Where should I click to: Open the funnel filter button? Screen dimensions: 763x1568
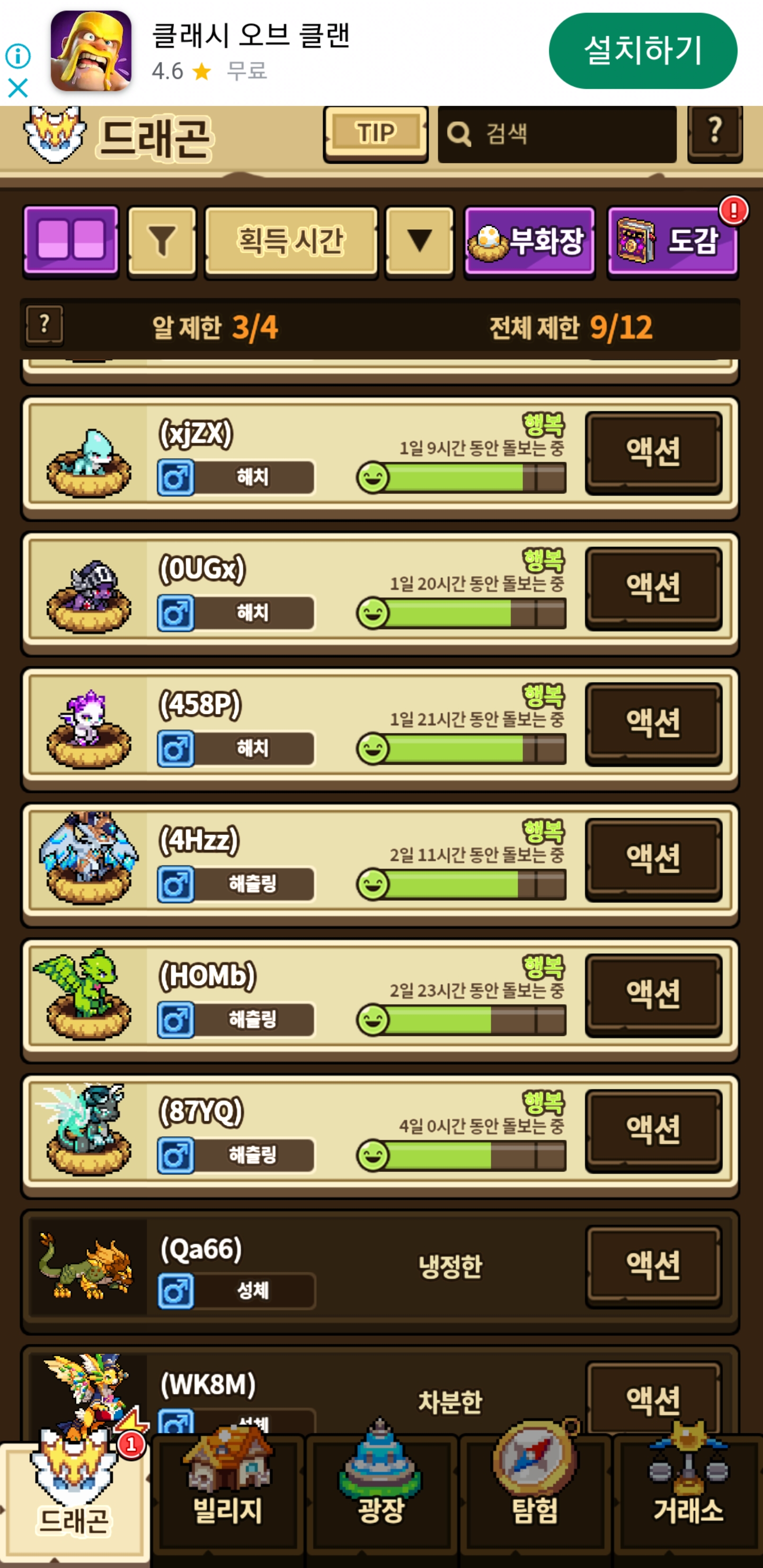click(x=162, y=242)
